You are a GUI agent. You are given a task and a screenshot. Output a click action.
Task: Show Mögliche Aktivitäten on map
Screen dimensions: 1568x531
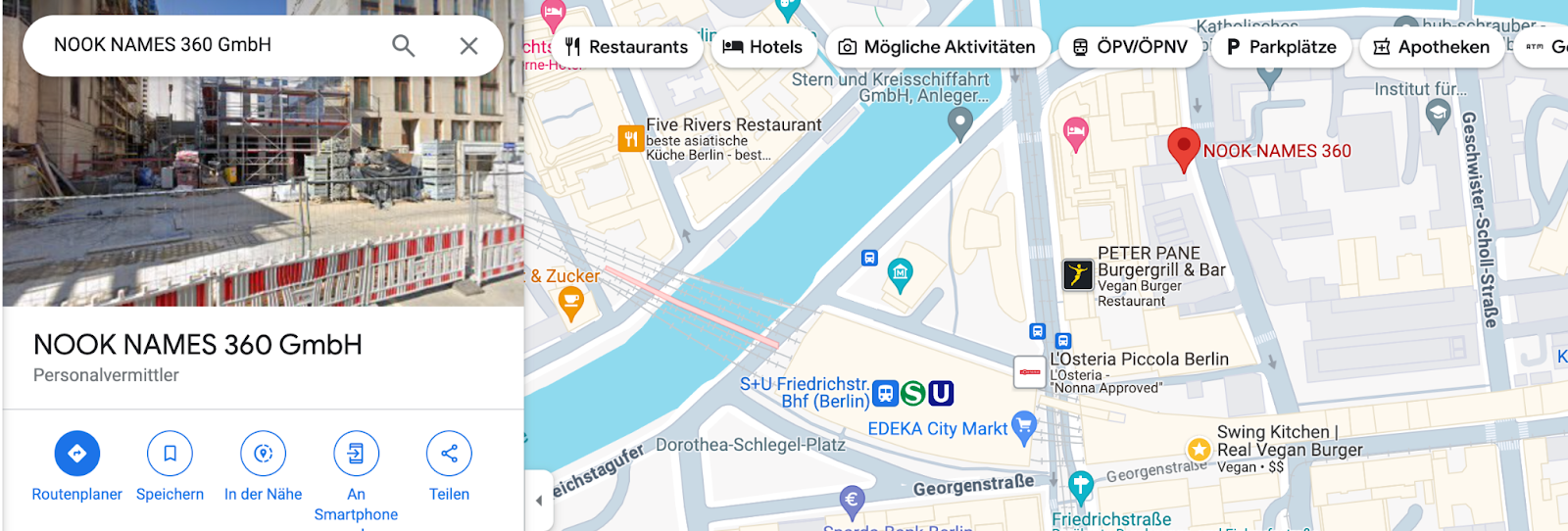pyautogui.click(x=937, y=46)
